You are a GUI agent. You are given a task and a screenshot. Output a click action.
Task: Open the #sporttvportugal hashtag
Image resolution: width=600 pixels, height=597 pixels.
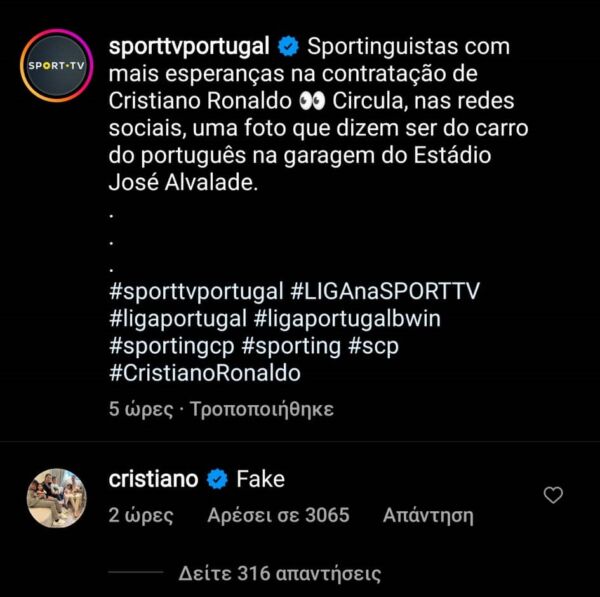pos(195,292)
